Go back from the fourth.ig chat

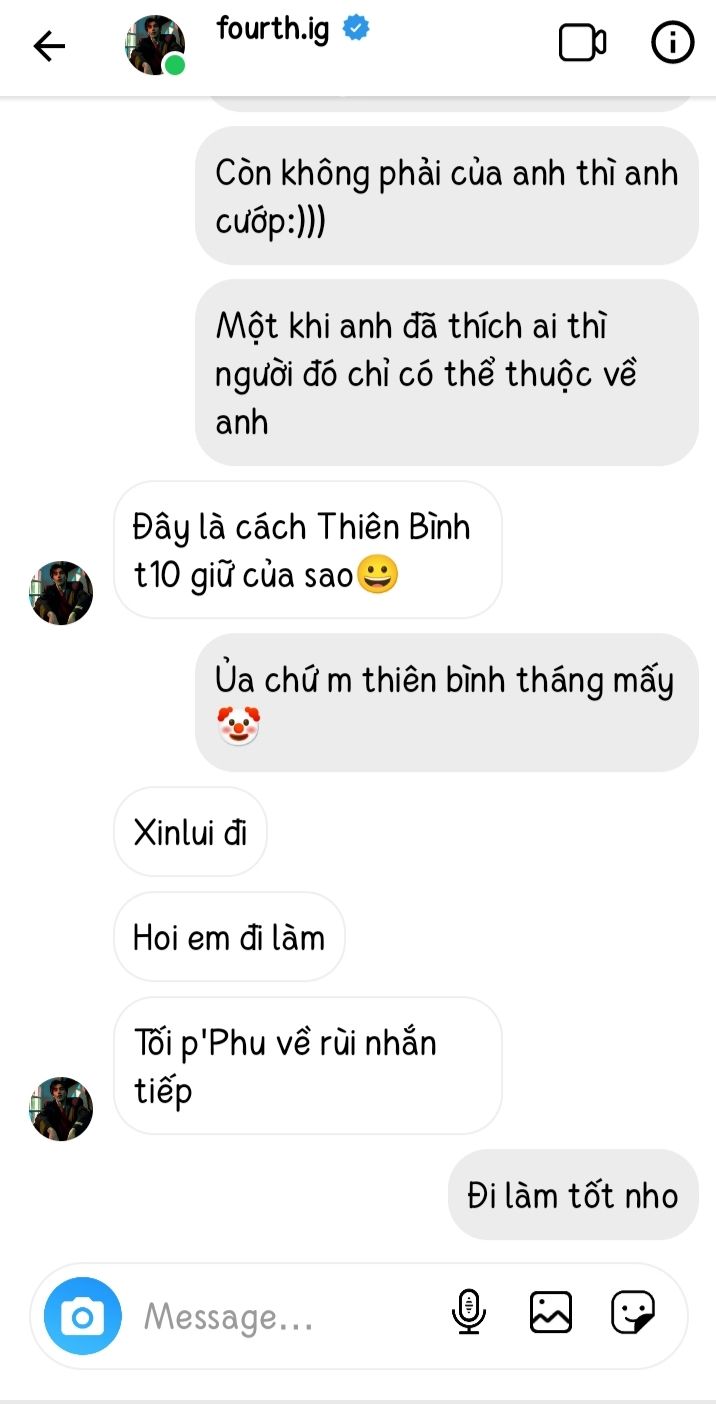click(49, 46)
